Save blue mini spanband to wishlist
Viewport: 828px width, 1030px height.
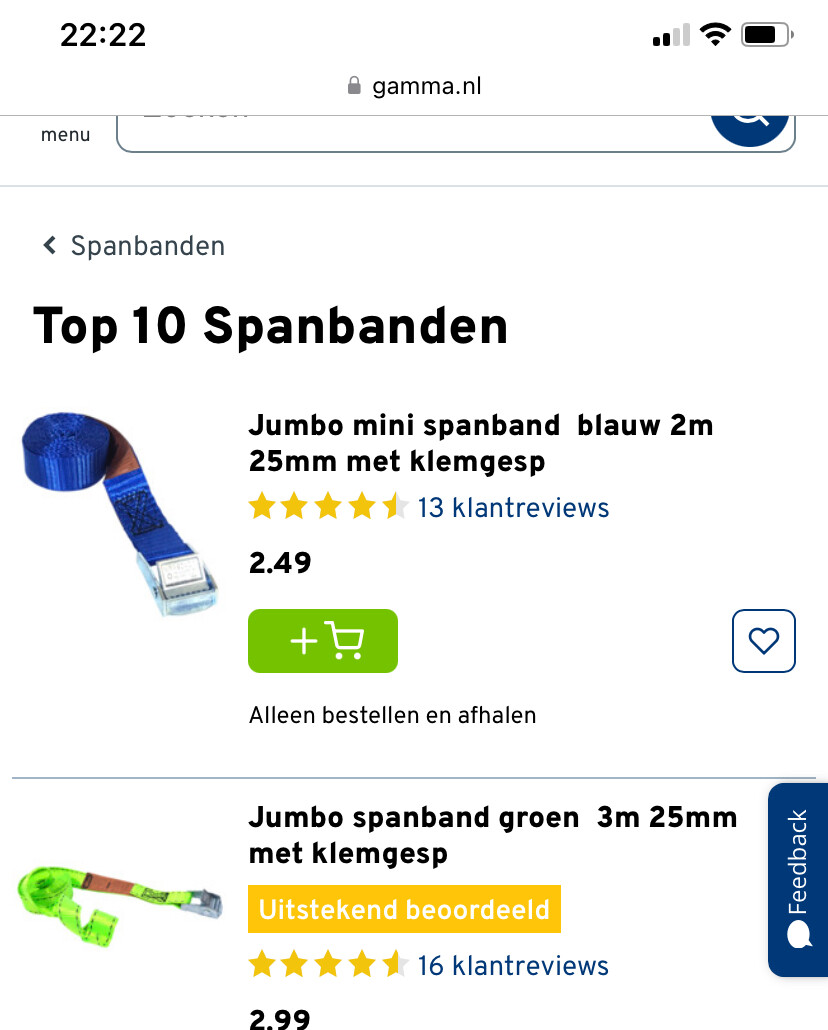763,641
